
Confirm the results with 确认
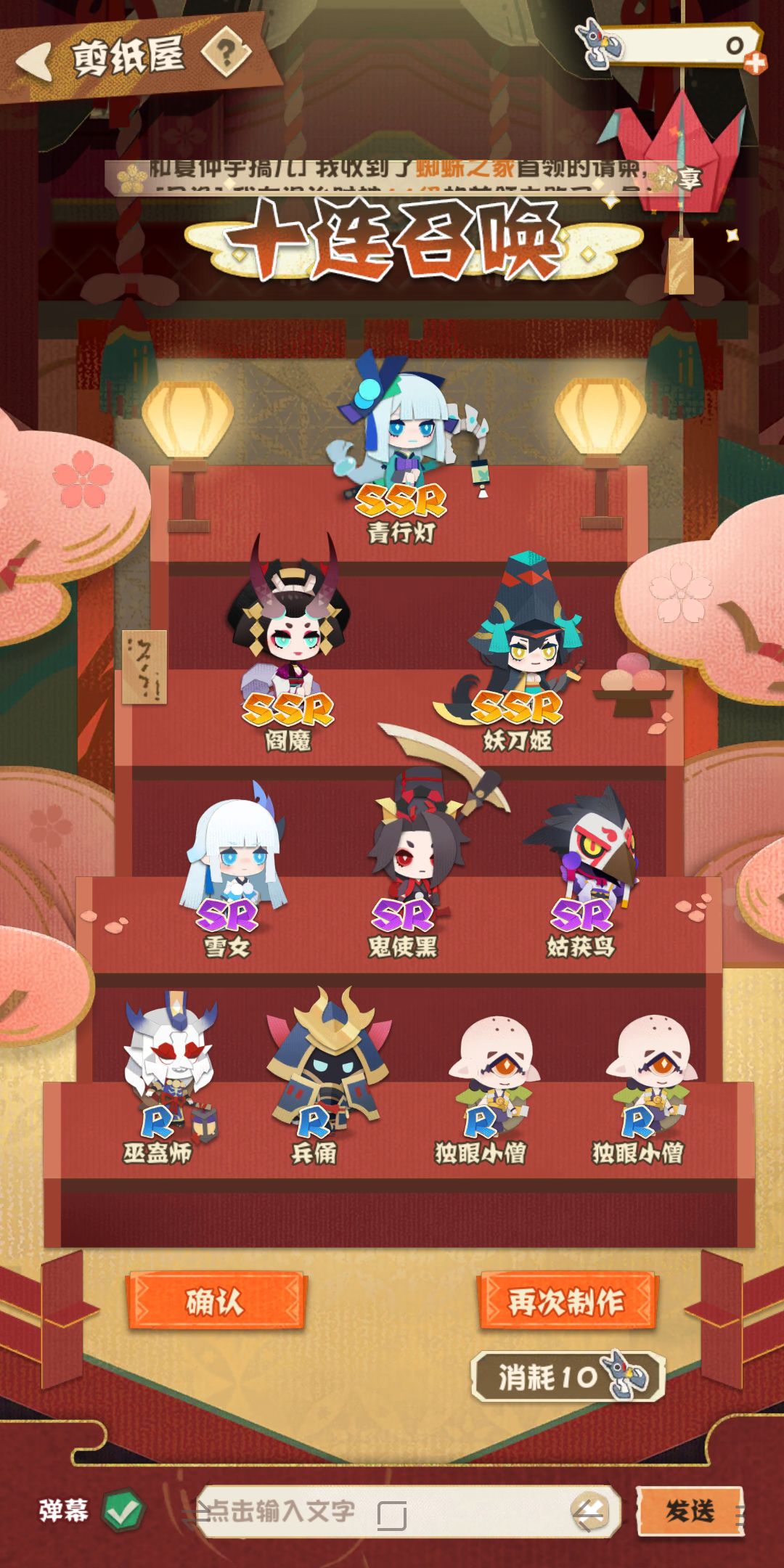click(216, 1301)
